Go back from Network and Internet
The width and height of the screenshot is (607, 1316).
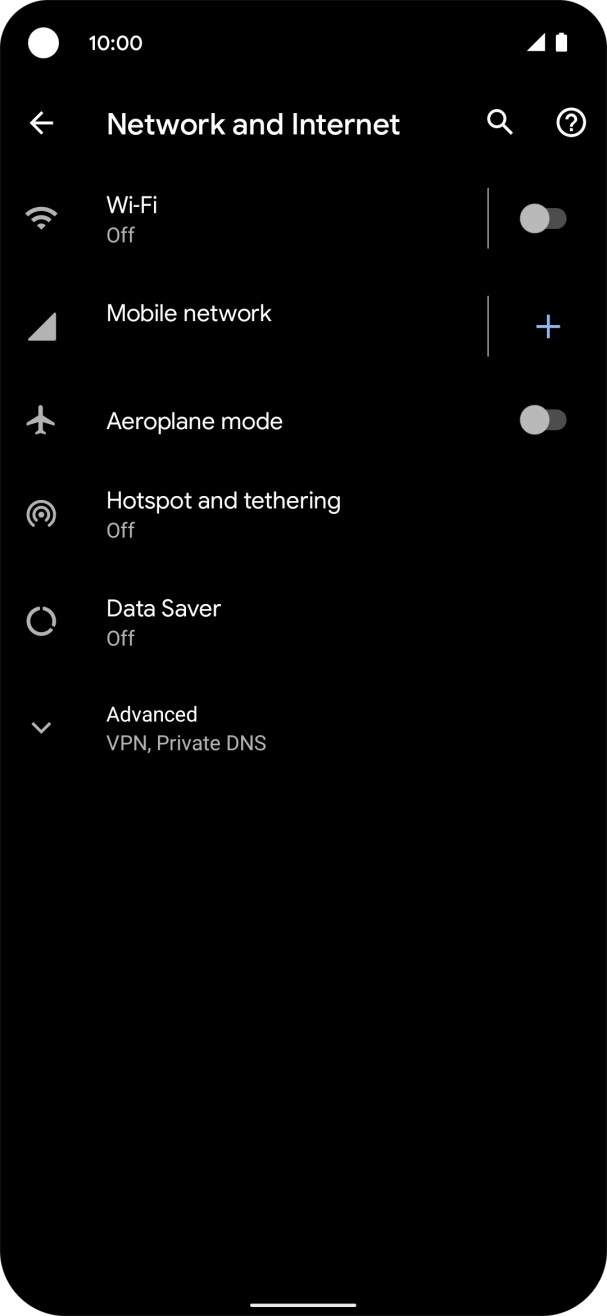[x=41, y=123]
